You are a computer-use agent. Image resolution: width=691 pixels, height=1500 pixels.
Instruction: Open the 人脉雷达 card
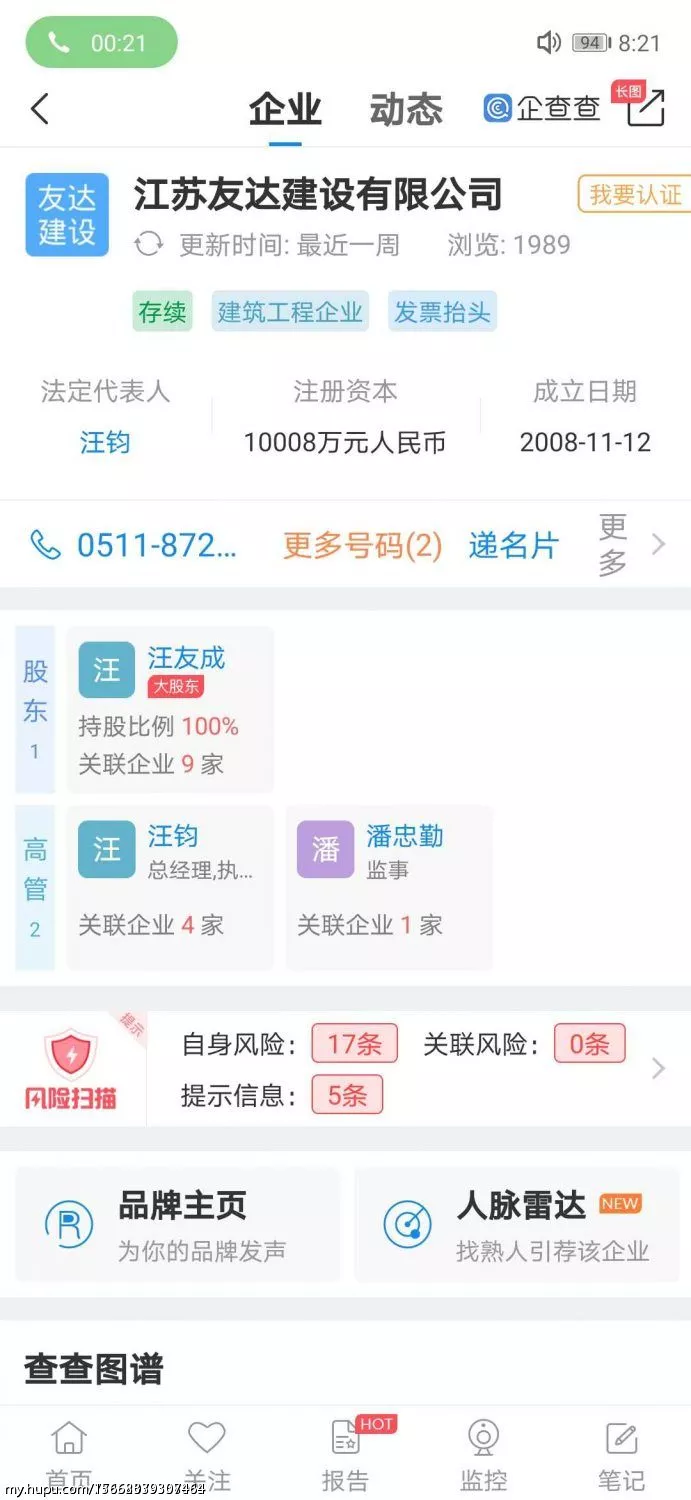tap(517, 1225)
